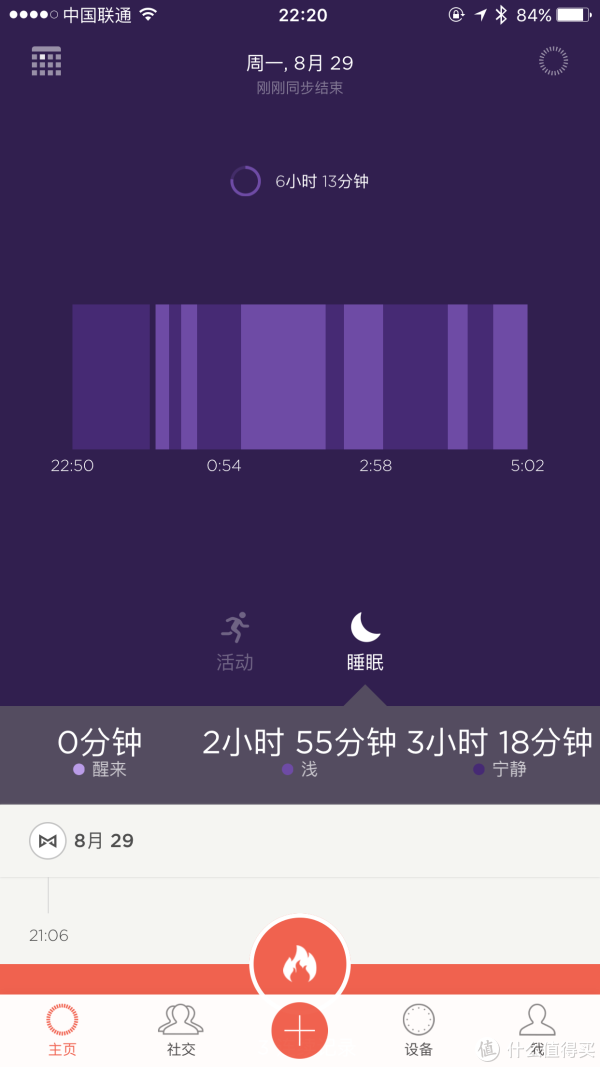Go to the 主页 home tab
The width and height of the screenshot is (600, 1067).
[x=62, y=1030]
